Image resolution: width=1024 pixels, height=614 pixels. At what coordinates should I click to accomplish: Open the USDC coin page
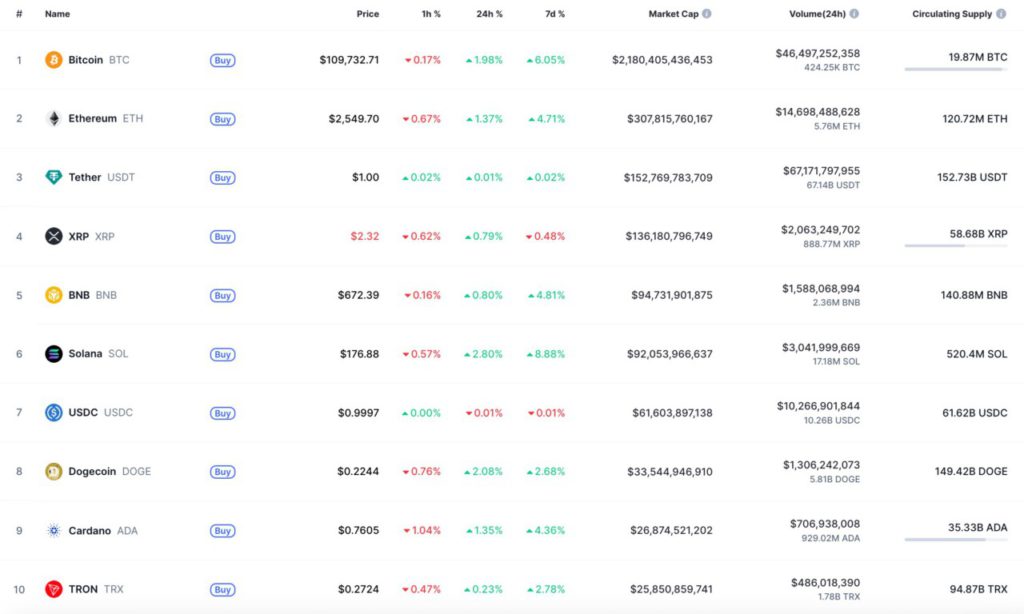82,412
